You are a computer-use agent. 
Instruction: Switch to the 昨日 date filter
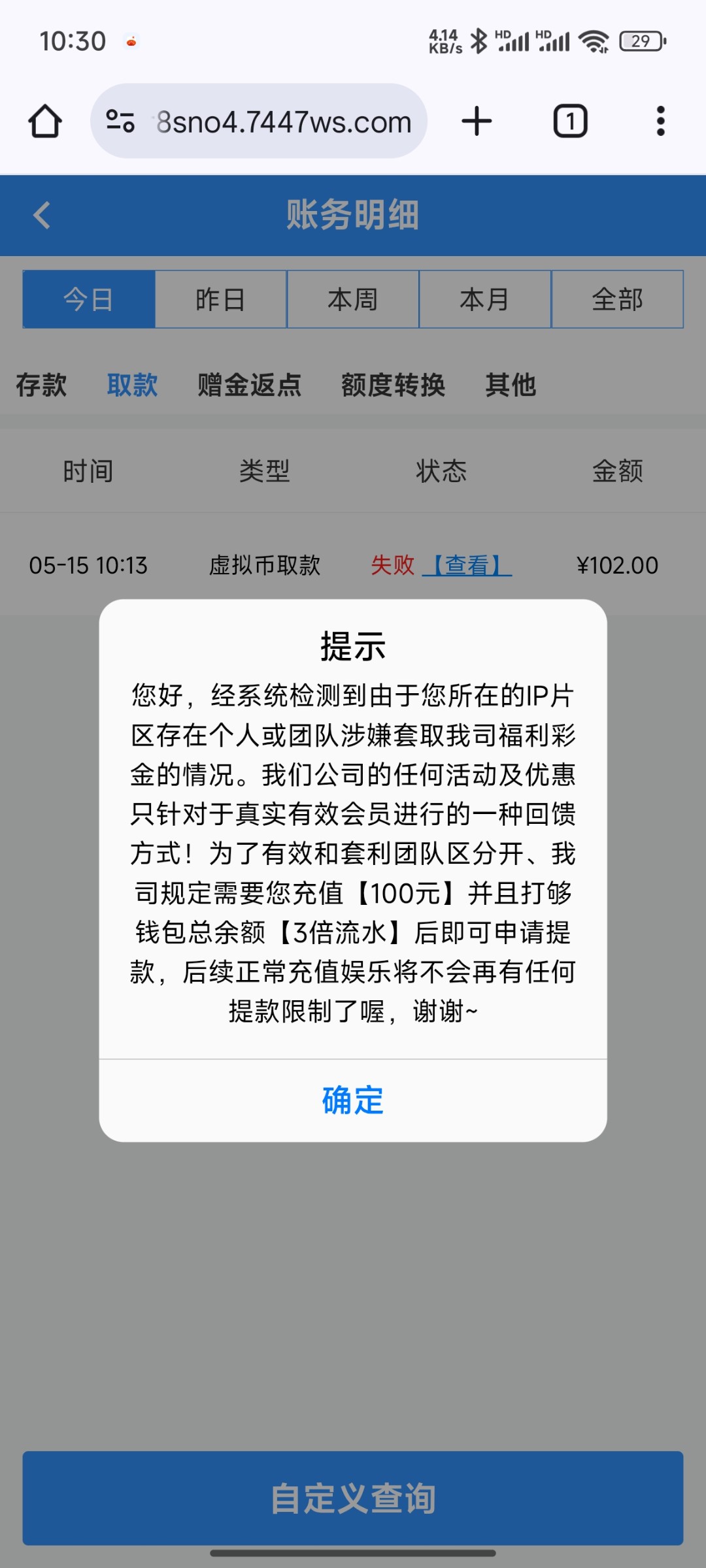pos(221,299)
